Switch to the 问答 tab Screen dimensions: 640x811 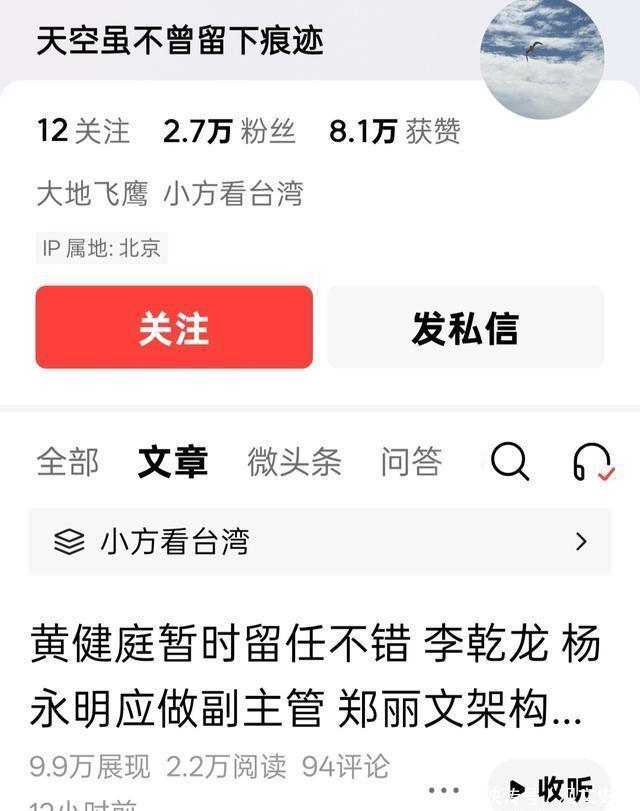point(411,462)
